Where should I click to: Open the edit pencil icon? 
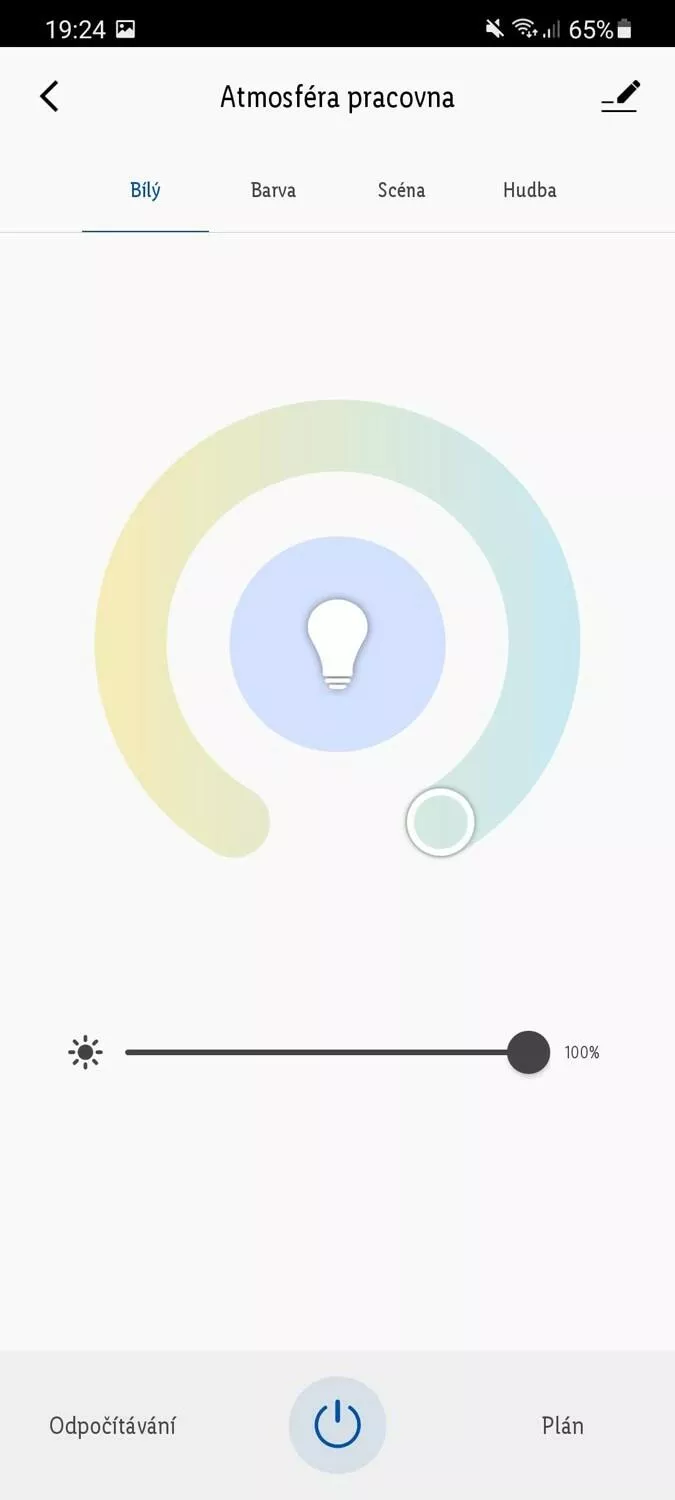(x=620, y=97)
